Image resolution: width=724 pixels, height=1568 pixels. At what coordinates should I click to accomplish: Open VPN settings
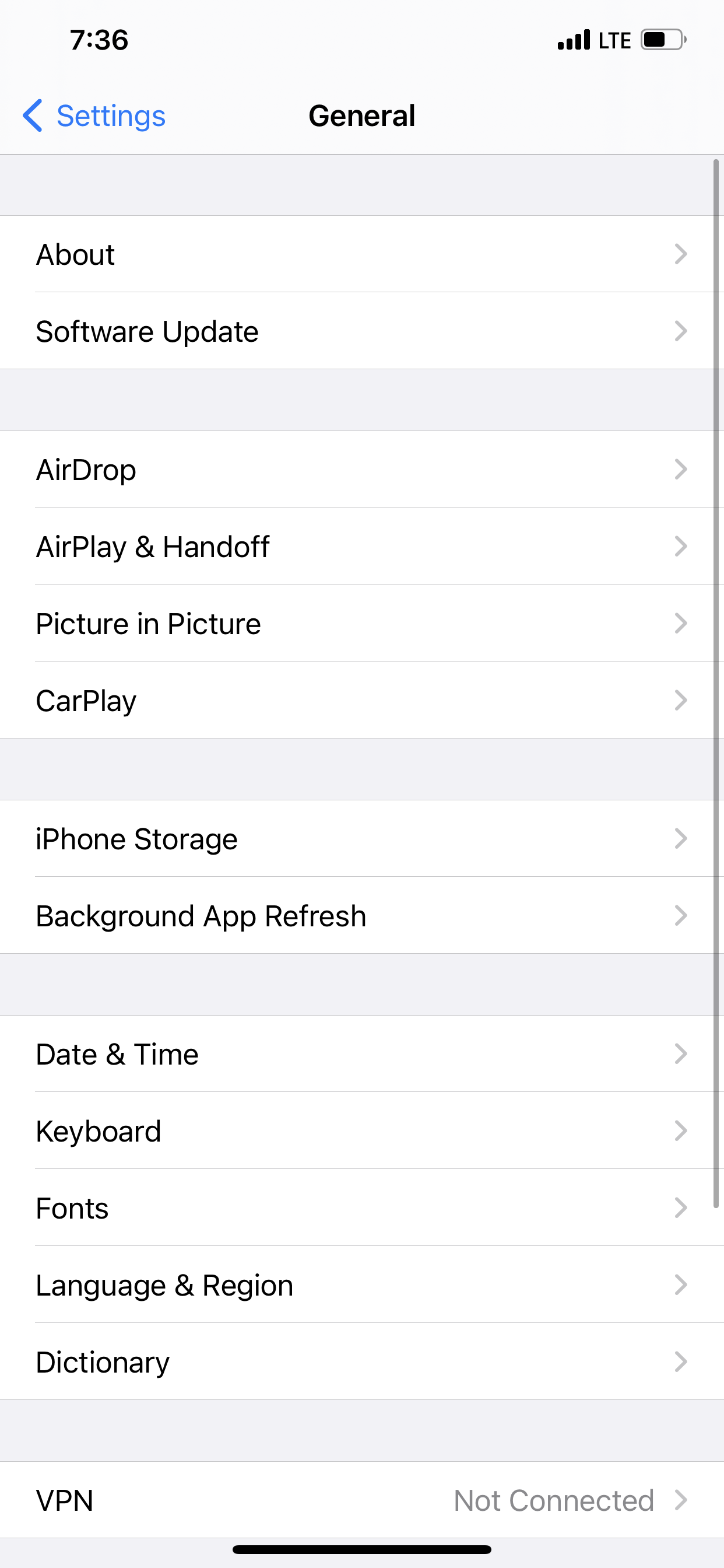click(x=362, y=1500)
